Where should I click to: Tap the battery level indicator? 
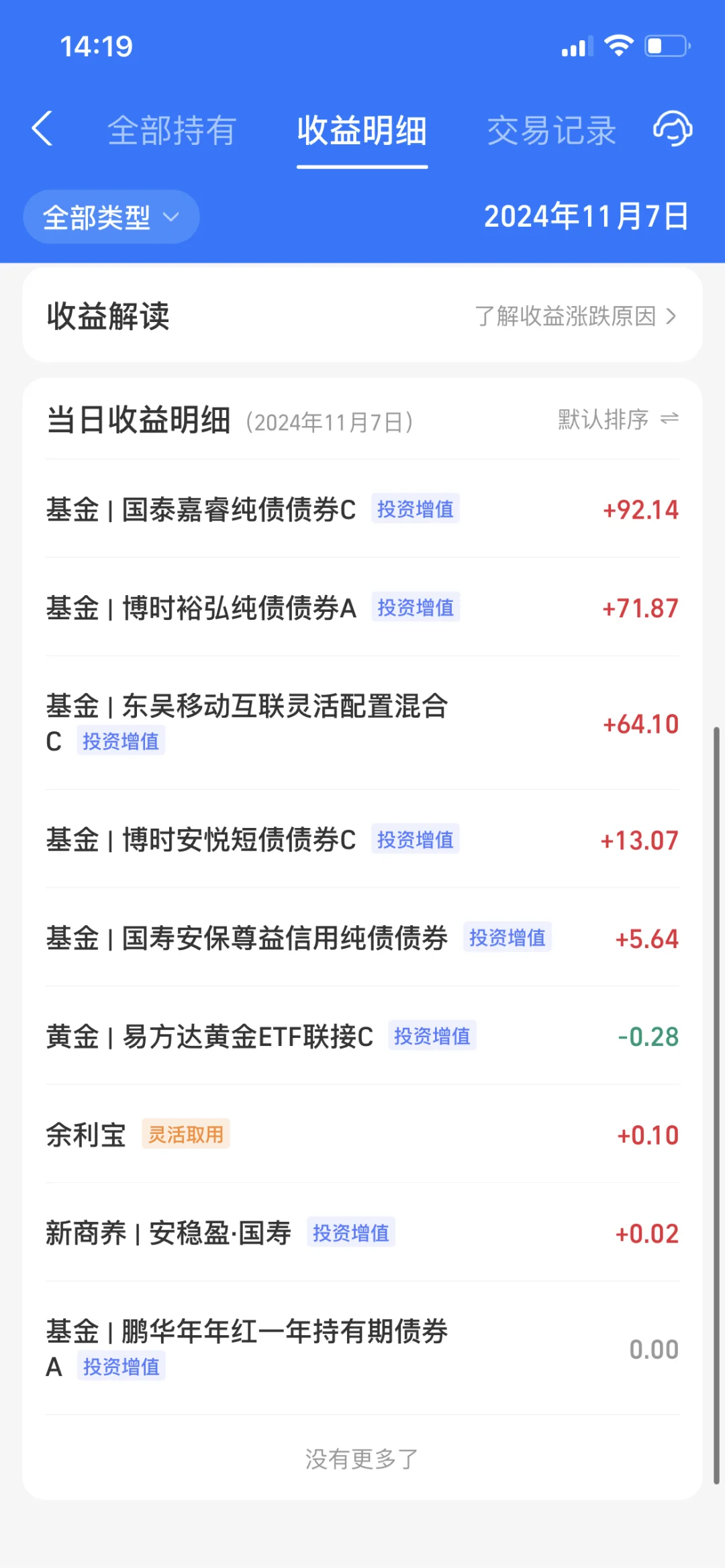tap(661, 46)
